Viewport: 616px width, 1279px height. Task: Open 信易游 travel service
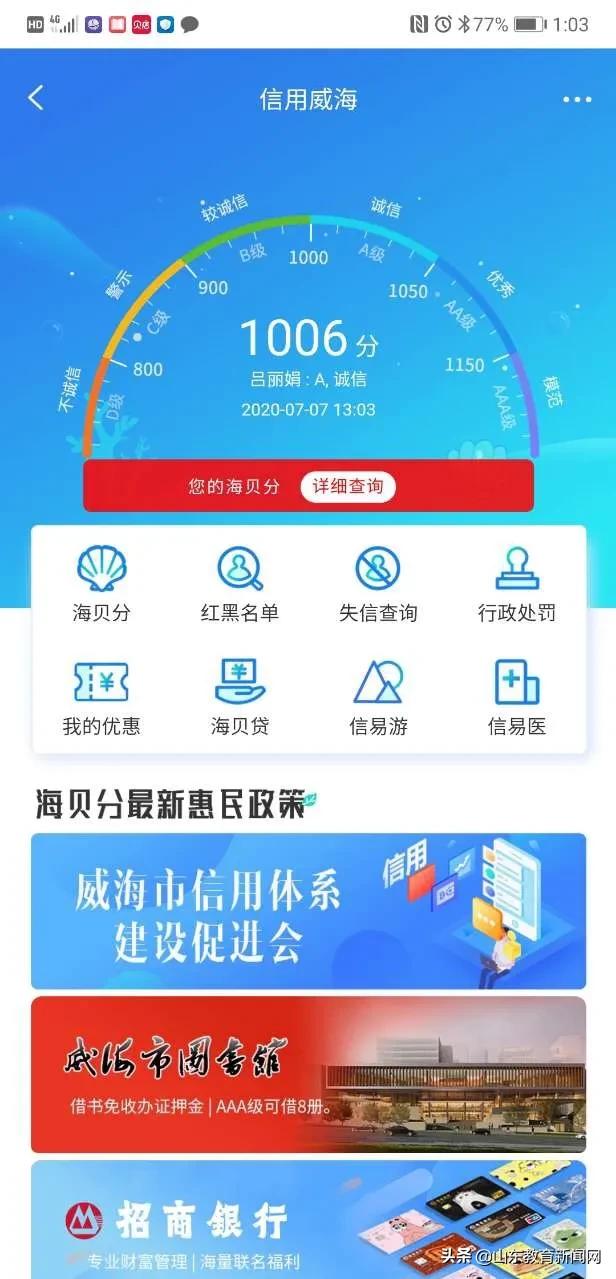coord(378,697)
